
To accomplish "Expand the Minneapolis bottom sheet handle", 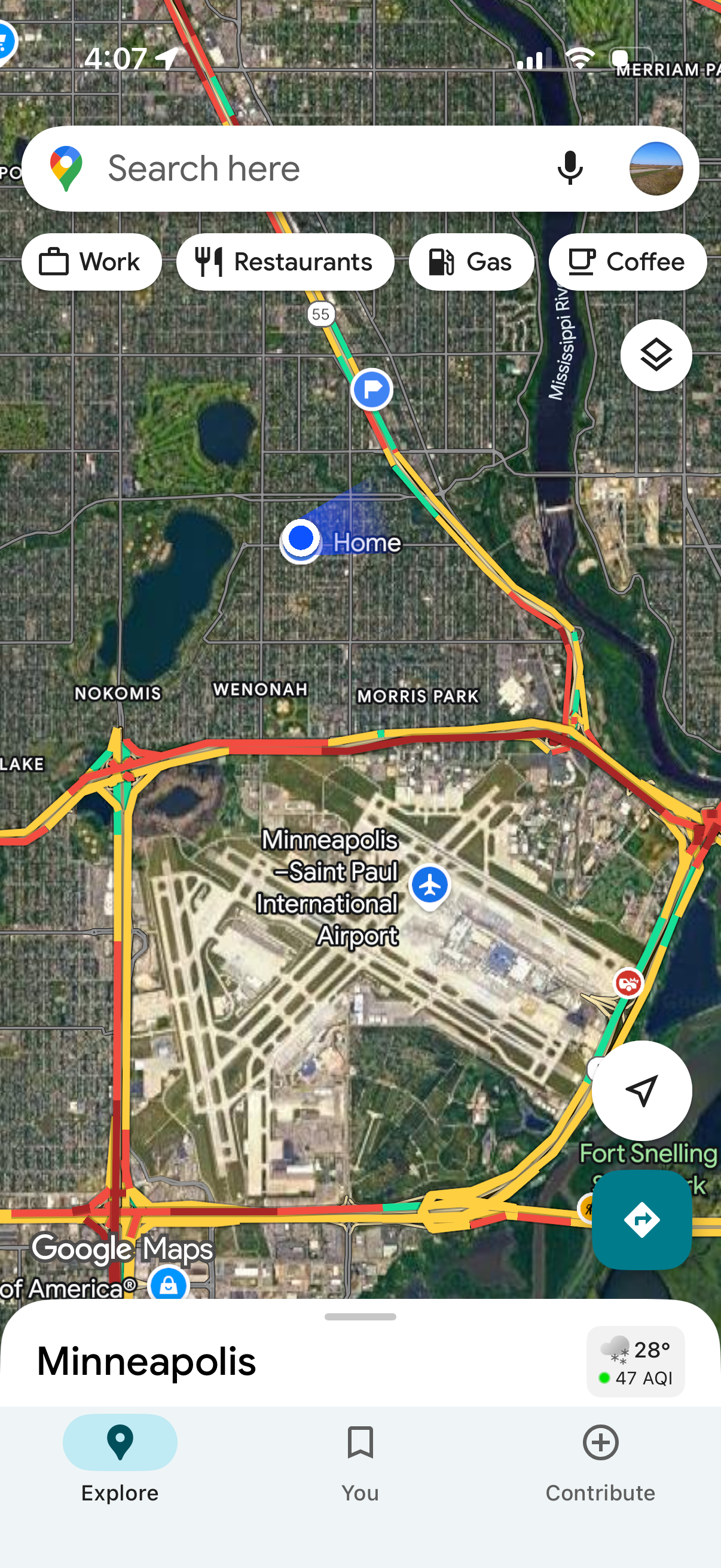I will pyautogui.click(x=360, y=1316).
